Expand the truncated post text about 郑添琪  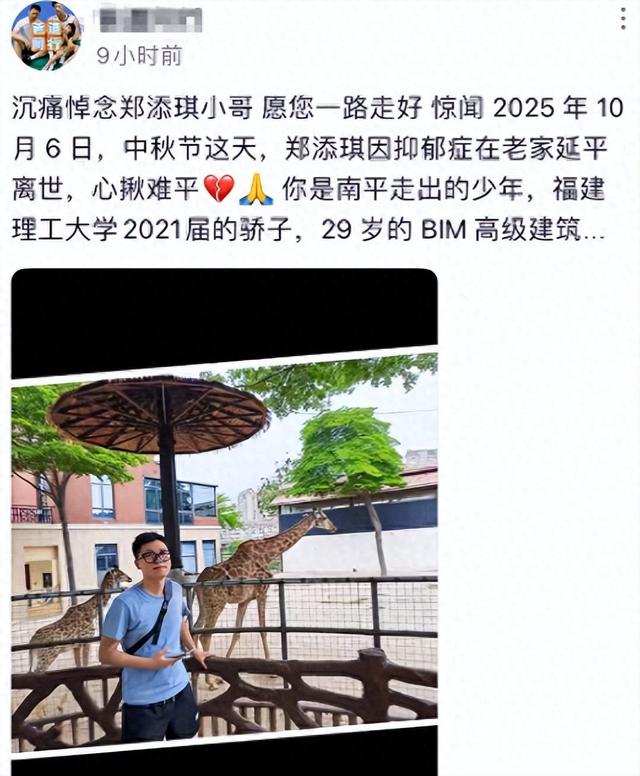(596, 231)
